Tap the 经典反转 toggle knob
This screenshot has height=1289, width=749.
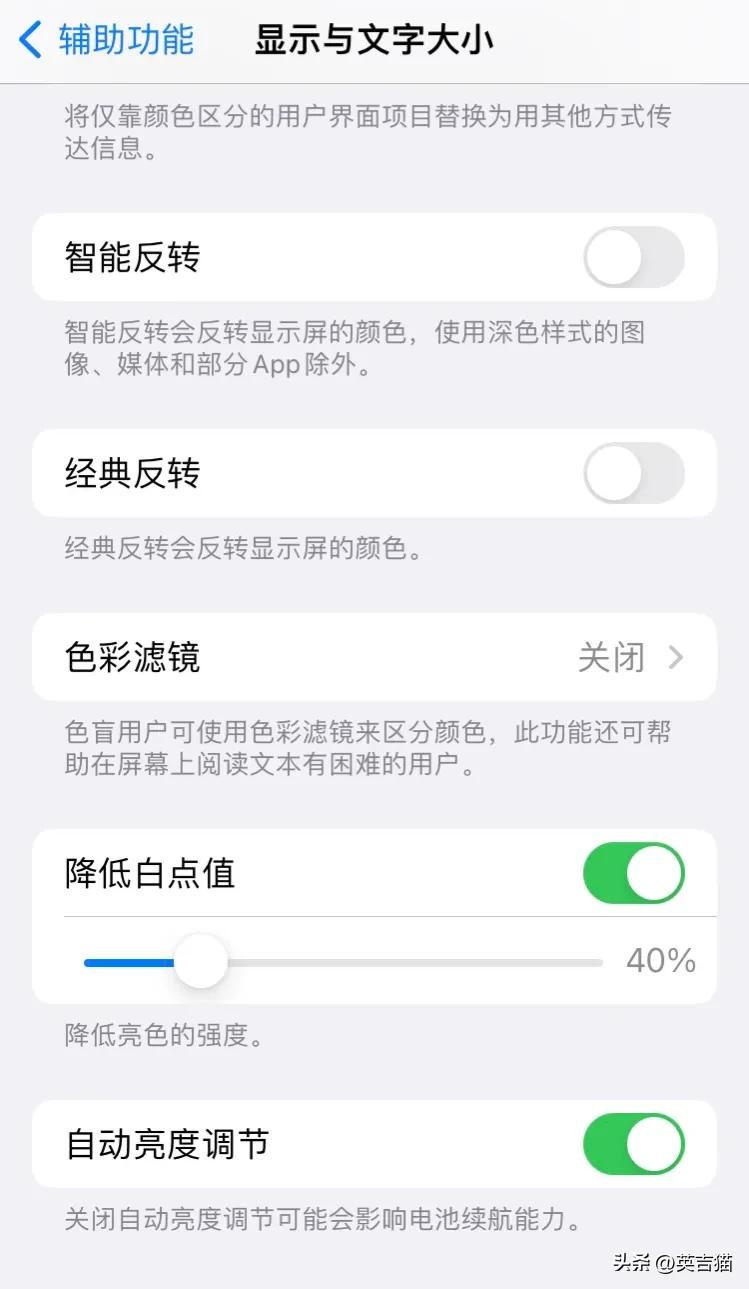[656, 474]
